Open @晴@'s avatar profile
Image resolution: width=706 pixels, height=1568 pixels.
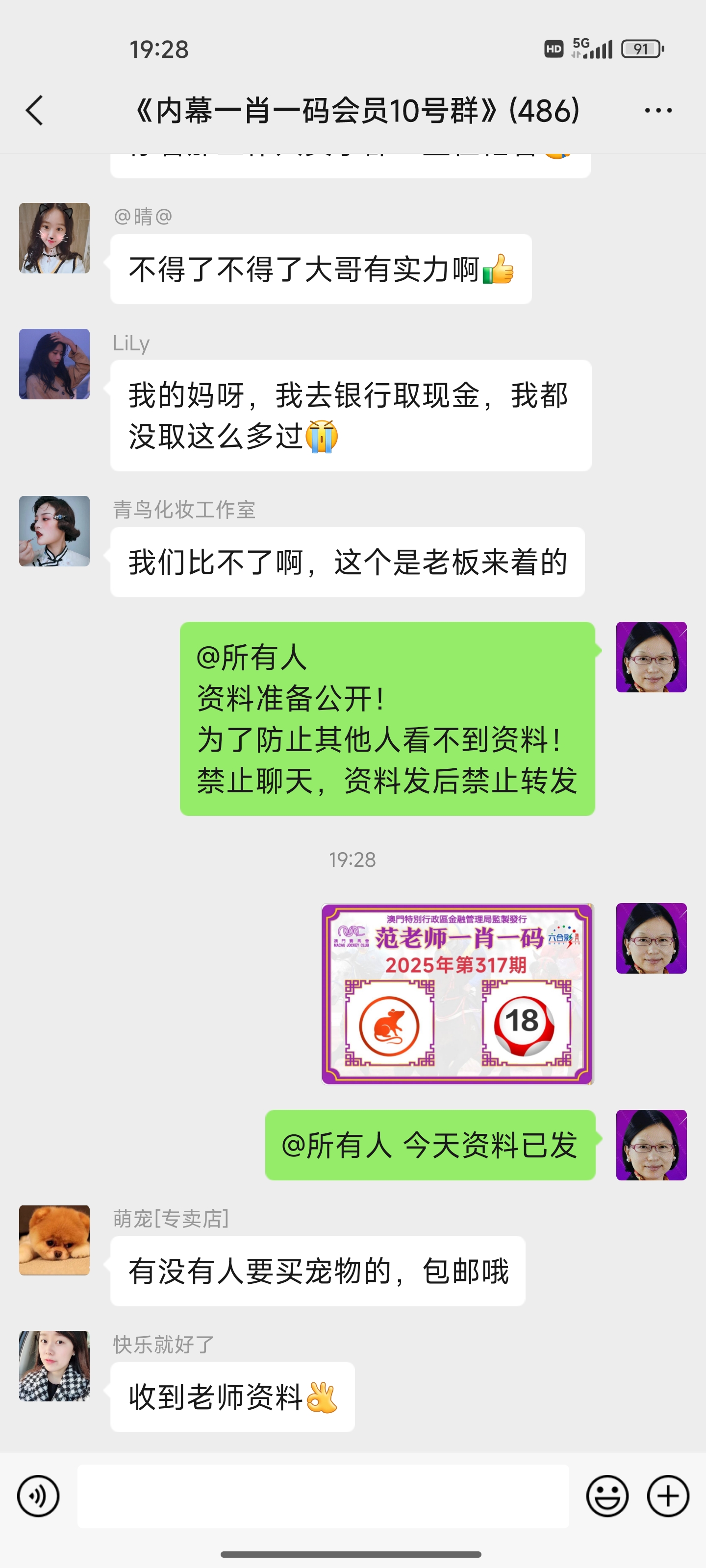point(54,238)
